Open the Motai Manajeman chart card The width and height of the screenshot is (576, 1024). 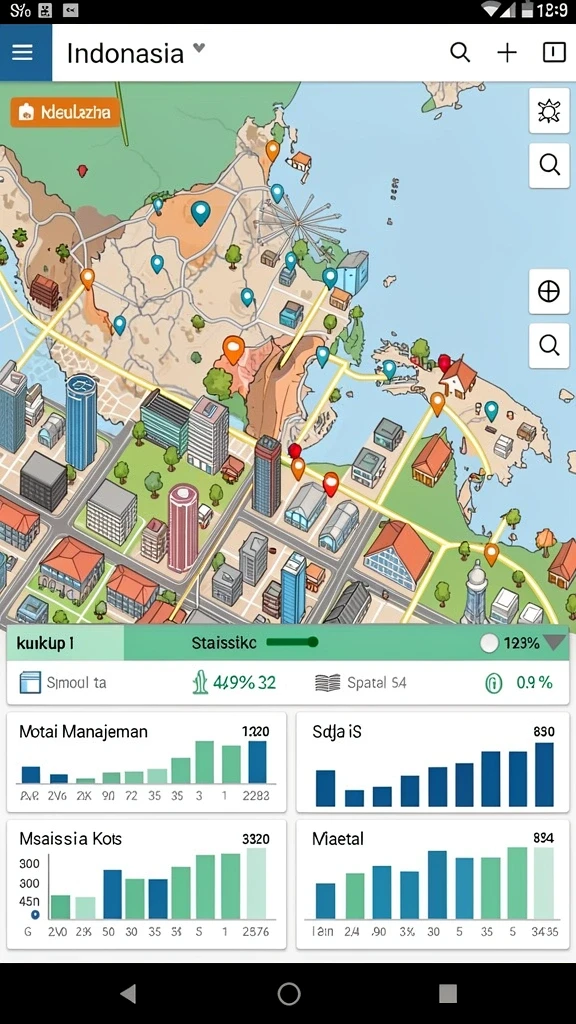click(x=146, y=762)
